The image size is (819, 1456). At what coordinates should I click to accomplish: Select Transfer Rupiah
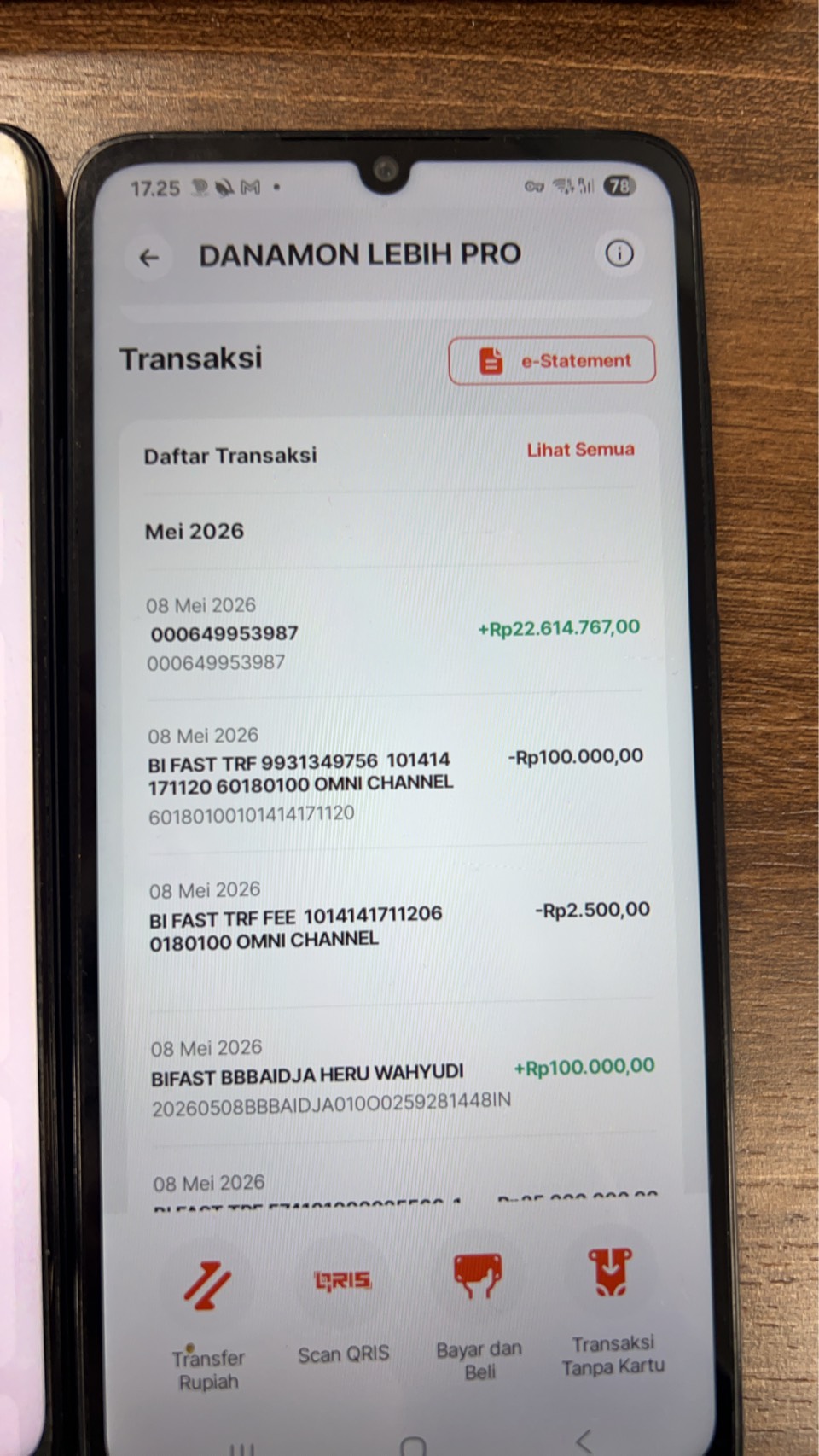[x=208, y=1318]
